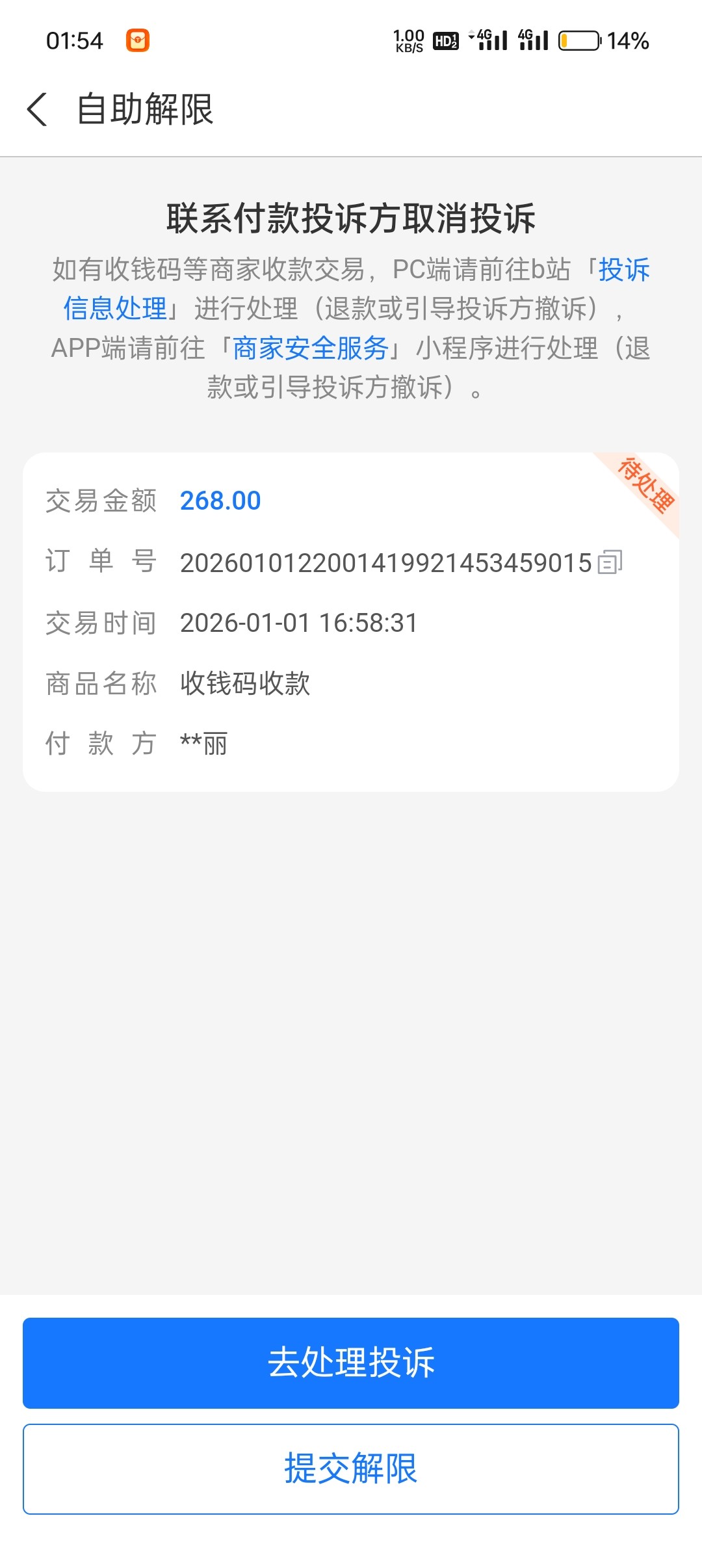Select the transaction amount 268.00
Screen dimensions: 702x1568
(x=220, y=500)
